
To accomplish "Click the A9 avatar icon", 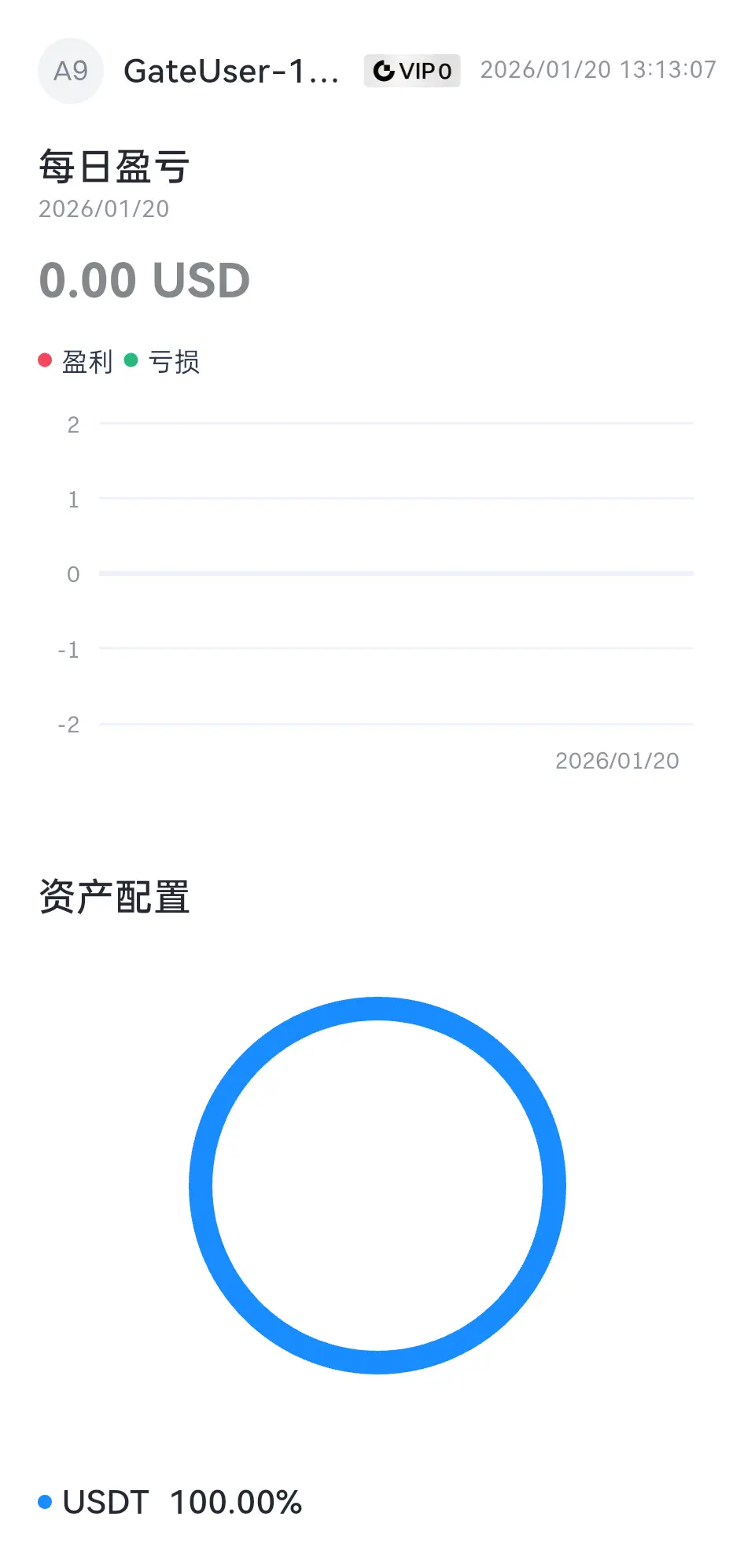I will coord(70,71).
